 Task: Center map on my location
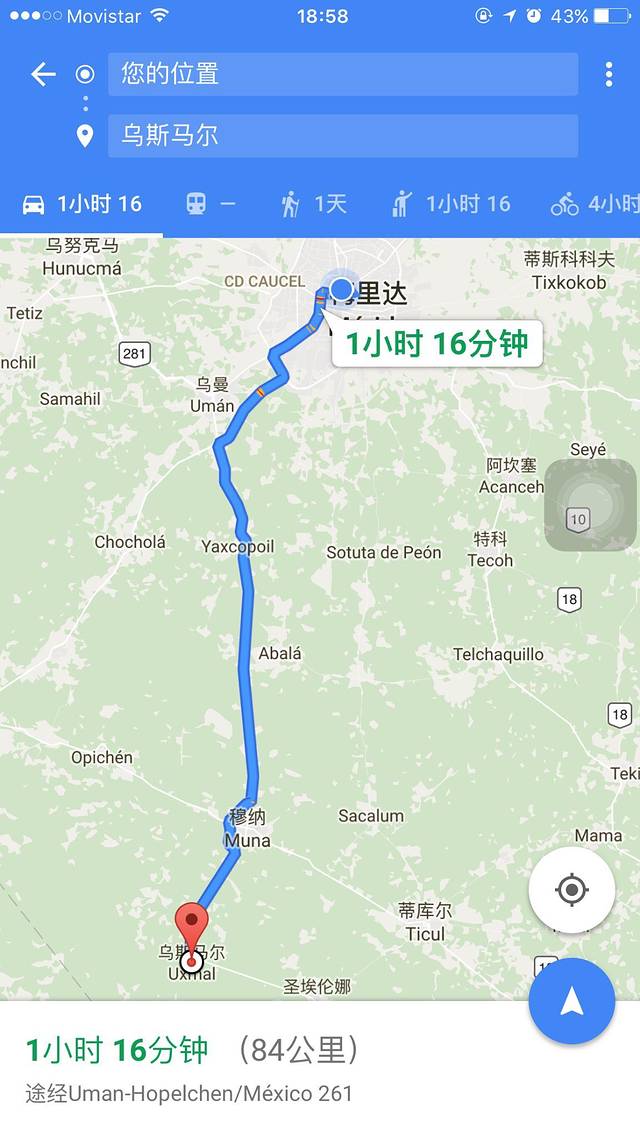coord(571,889)
